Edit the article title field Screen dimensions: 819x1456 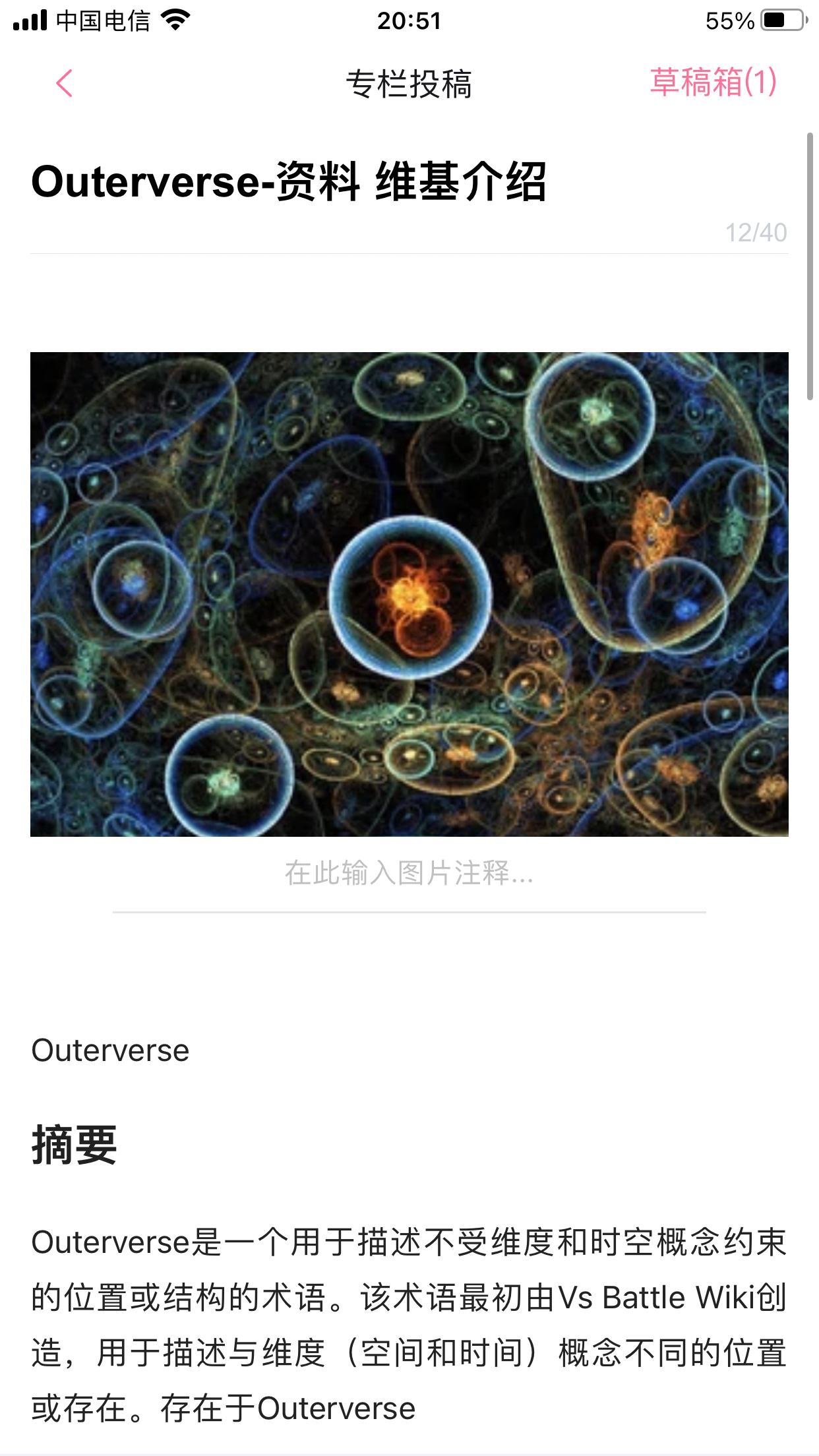point(289,182)
